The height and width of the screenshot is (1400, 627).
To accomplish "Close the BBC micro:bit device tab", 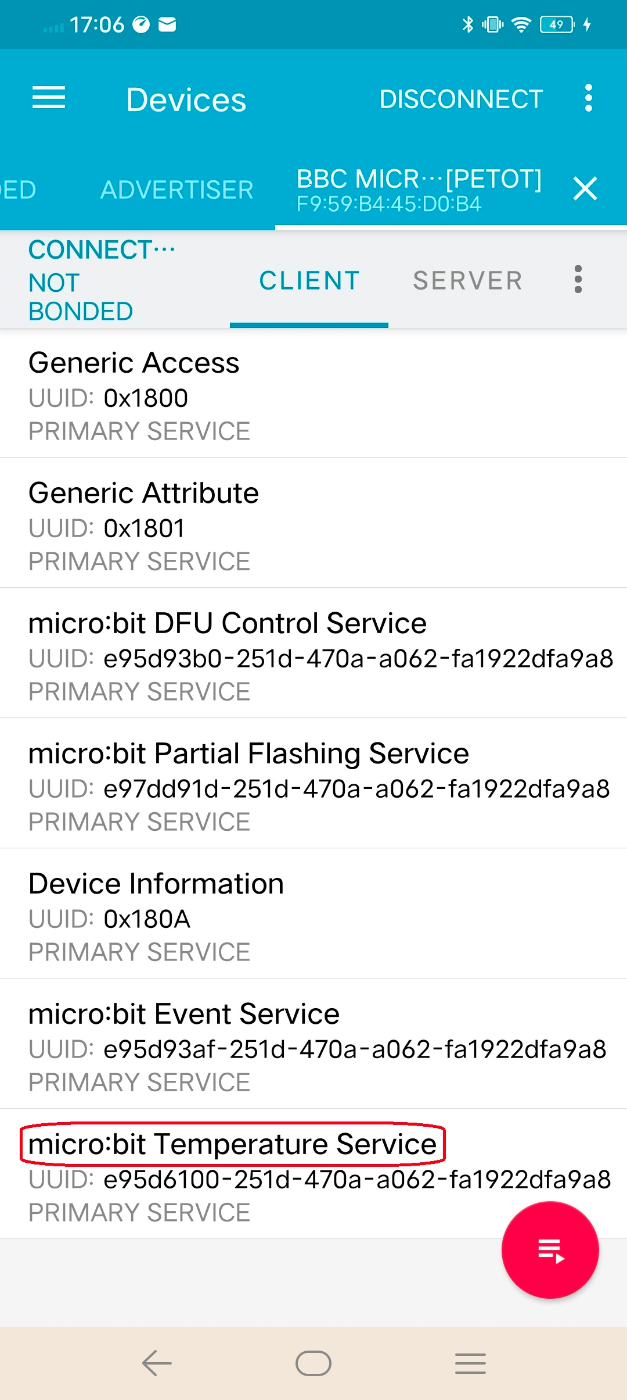I will (x=584, y=188).
